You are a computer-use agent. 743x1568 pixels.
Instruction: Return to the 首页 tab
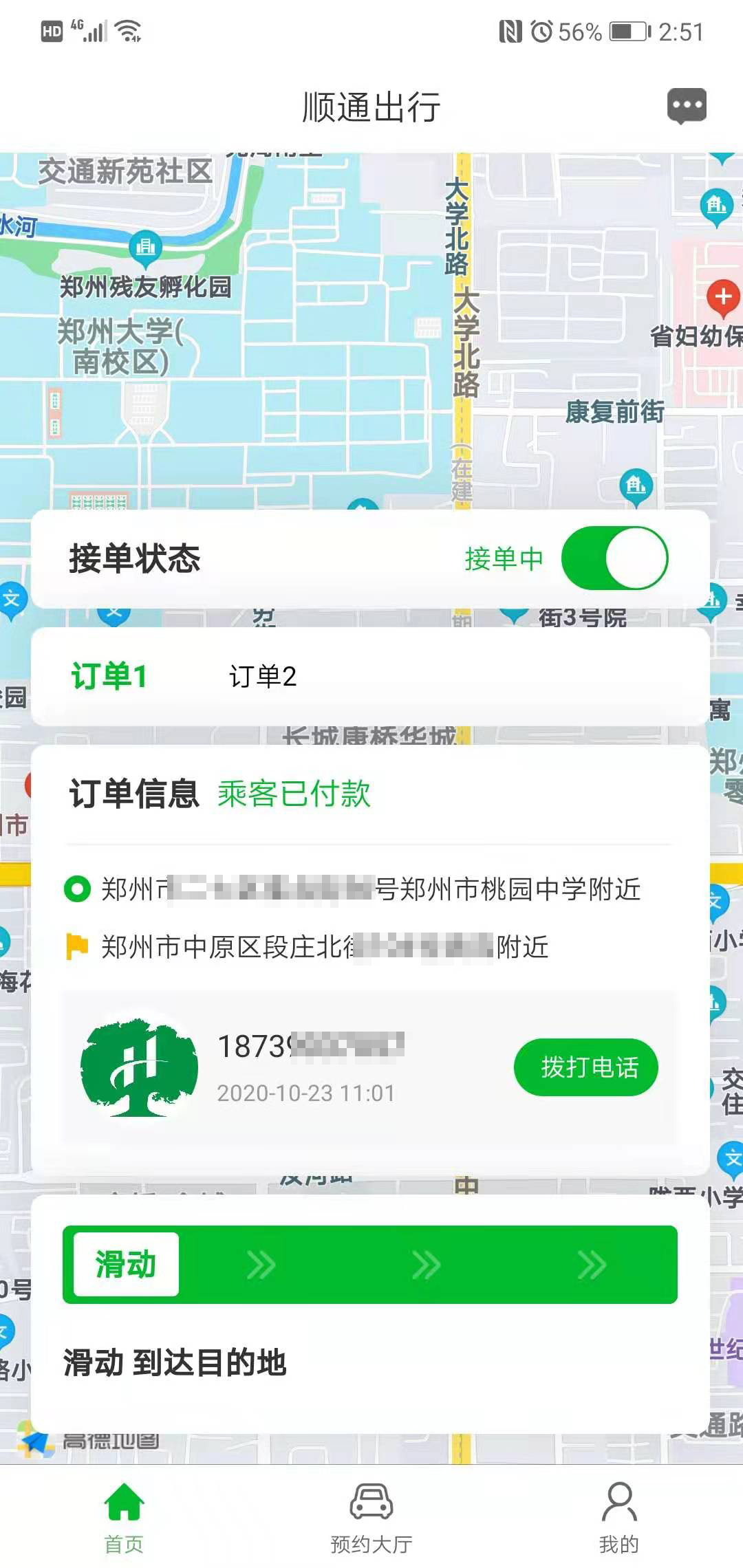[125, 1518]
